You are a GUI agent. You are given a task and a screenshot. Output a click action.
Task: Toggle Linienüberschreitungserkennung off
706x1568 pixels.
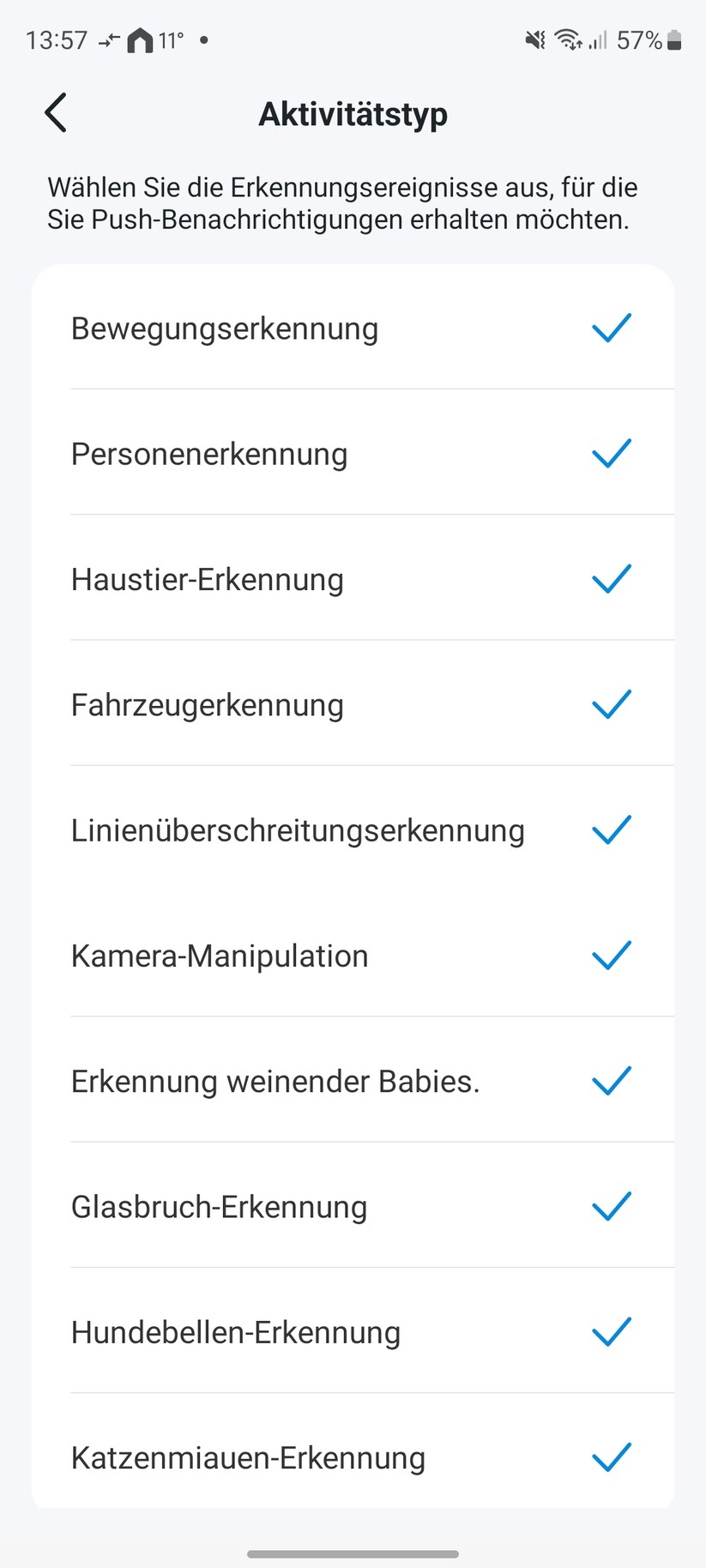(611, 829)
